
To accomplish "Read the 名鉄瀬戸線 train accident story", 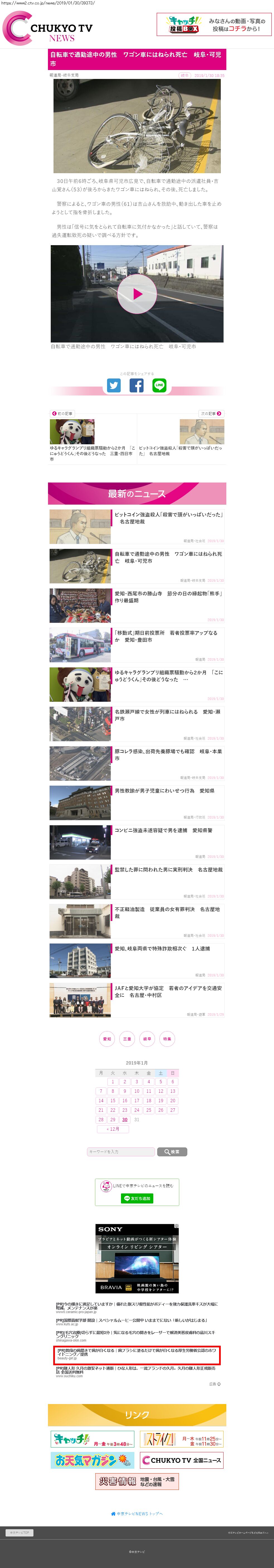I will point(168,715).
